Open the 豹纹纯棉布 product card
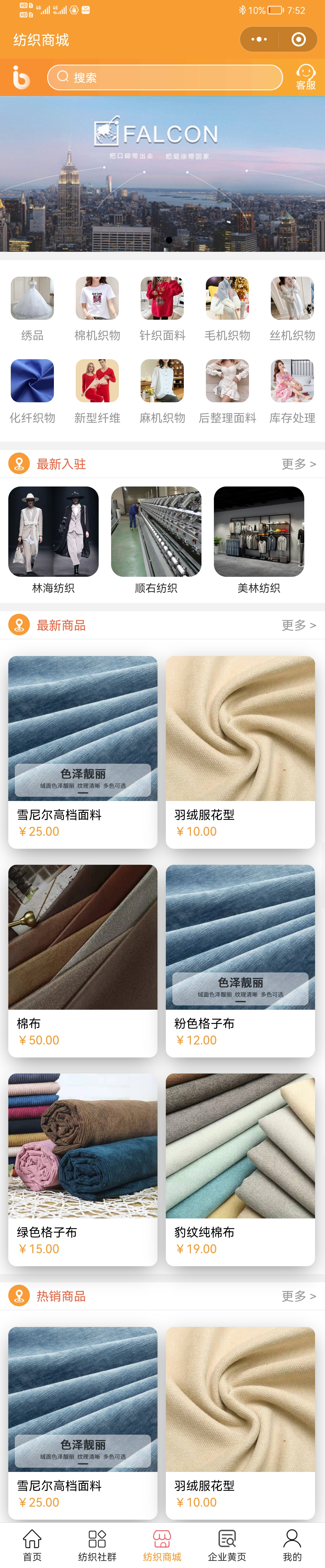Screen dimensions: 325x1568 point(240,1168)
